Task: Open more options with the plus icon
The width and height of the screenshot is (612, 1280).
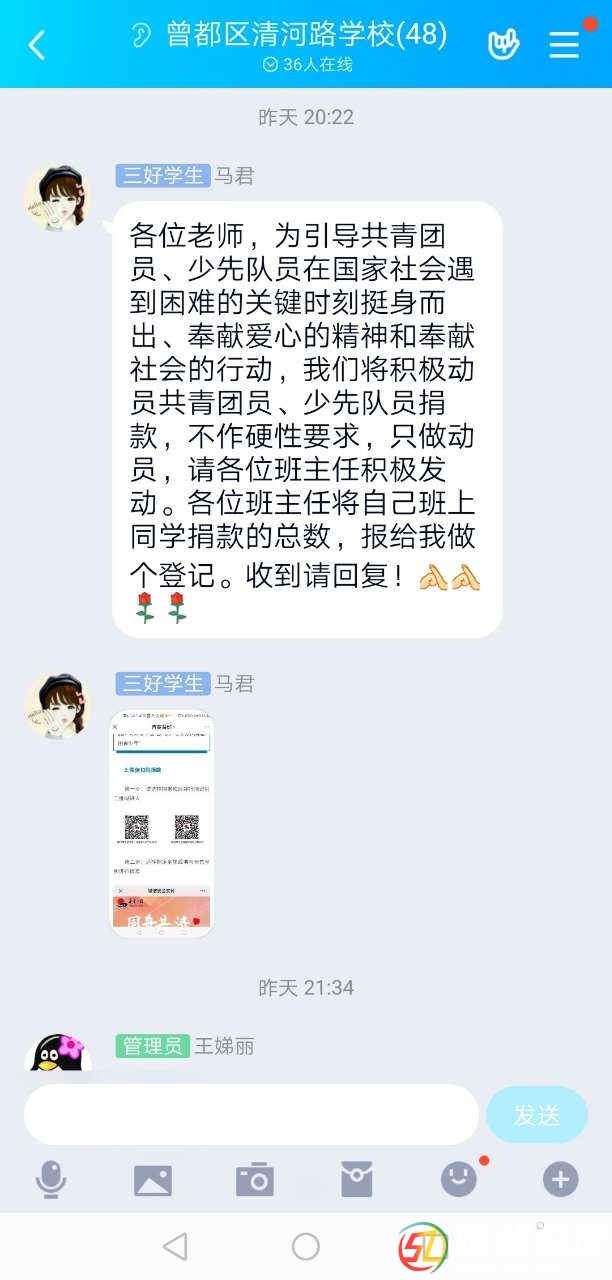Action: (561, 1180)
